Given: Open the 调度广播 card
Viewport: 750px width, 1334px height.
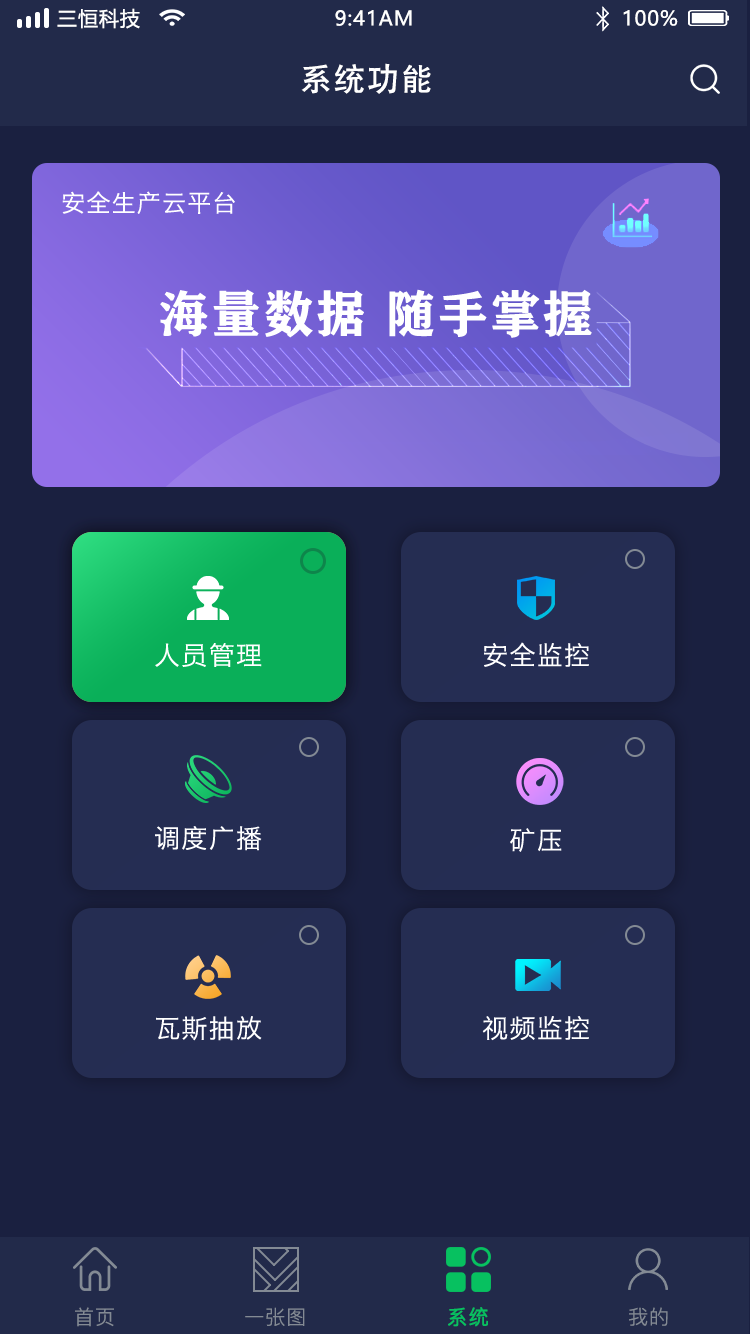Looking at the screenshot, I should [x=209, y=805].
